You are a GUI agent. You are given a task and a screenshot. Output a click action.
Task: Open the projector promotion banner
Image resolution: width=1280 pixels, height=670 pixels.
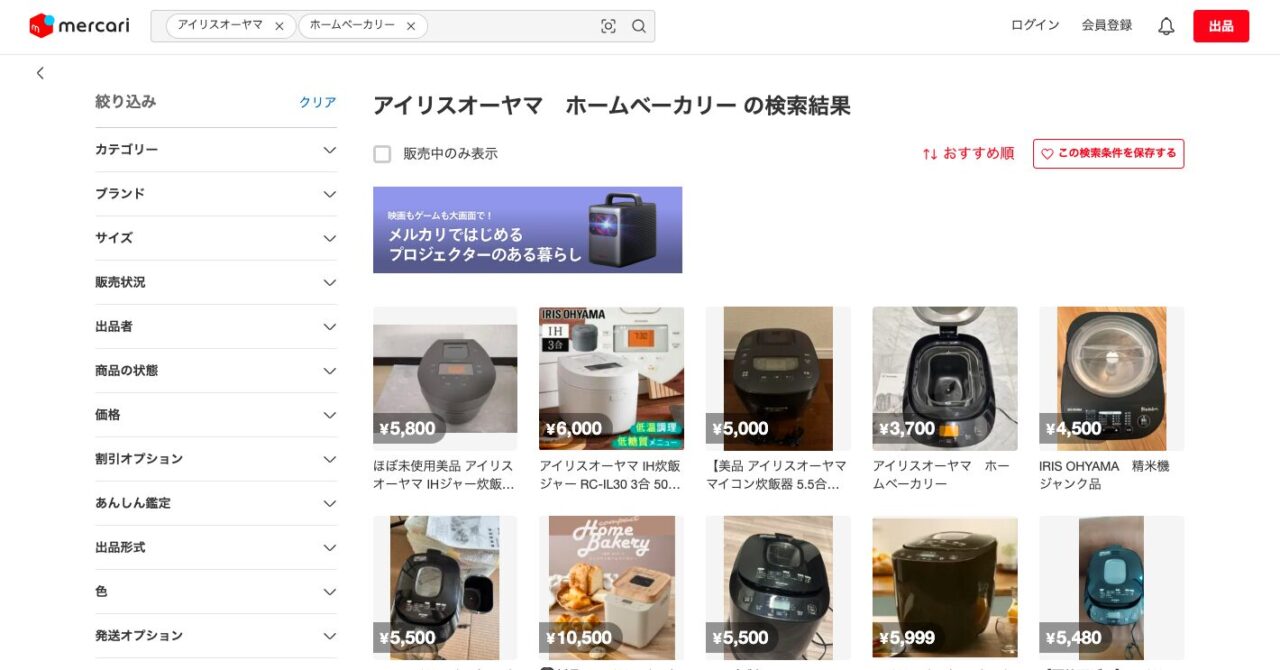click(527, 230)
